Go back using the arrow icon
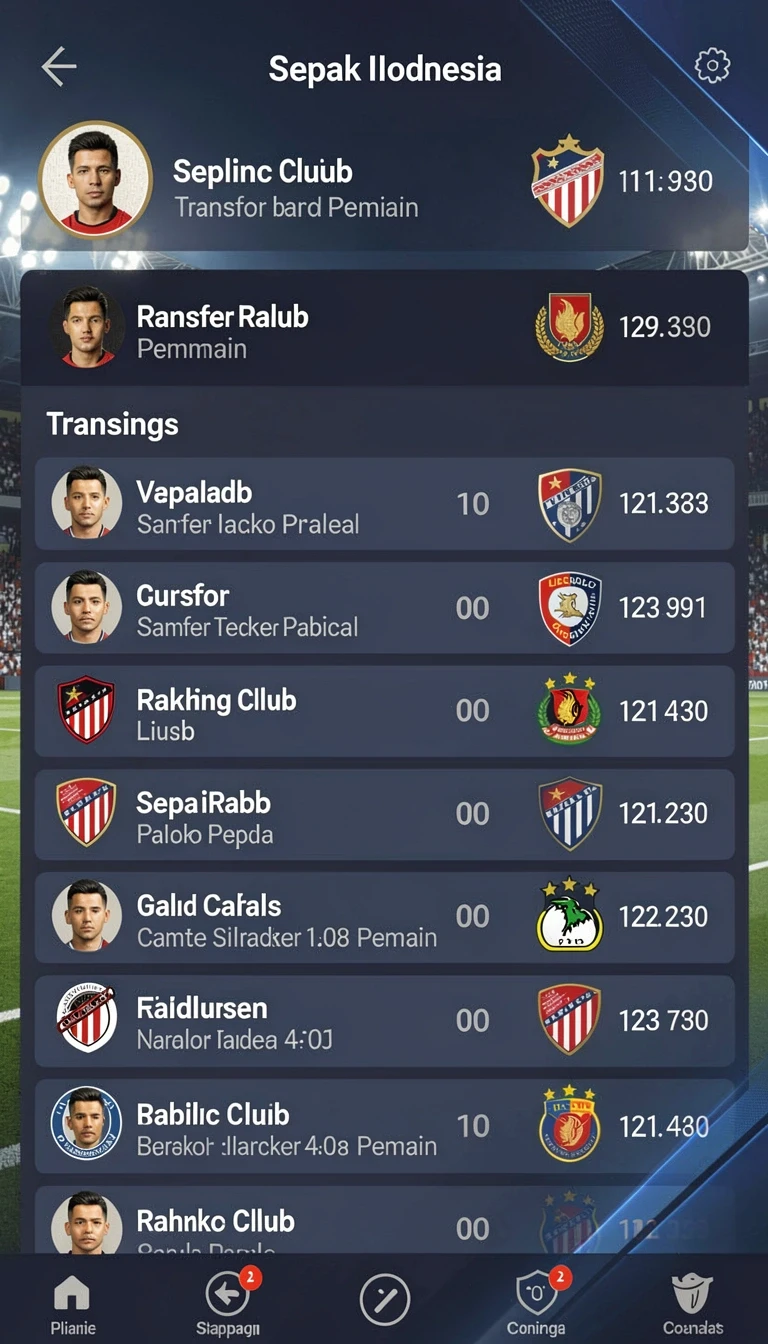The width and height of the screenshot is (768, 1344). coord(59,67)
